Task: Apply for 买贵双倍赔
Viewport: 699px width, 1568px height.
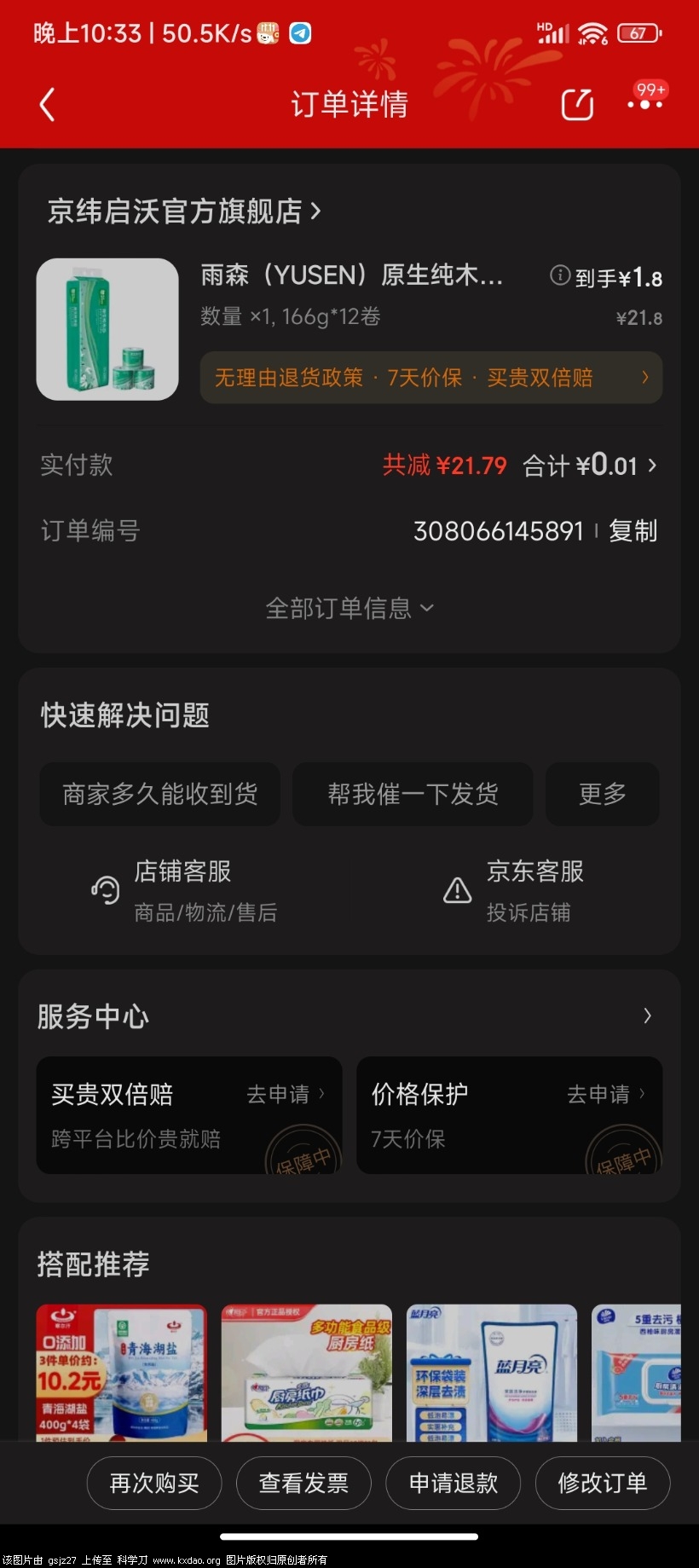Action: tap(285, 1094)
